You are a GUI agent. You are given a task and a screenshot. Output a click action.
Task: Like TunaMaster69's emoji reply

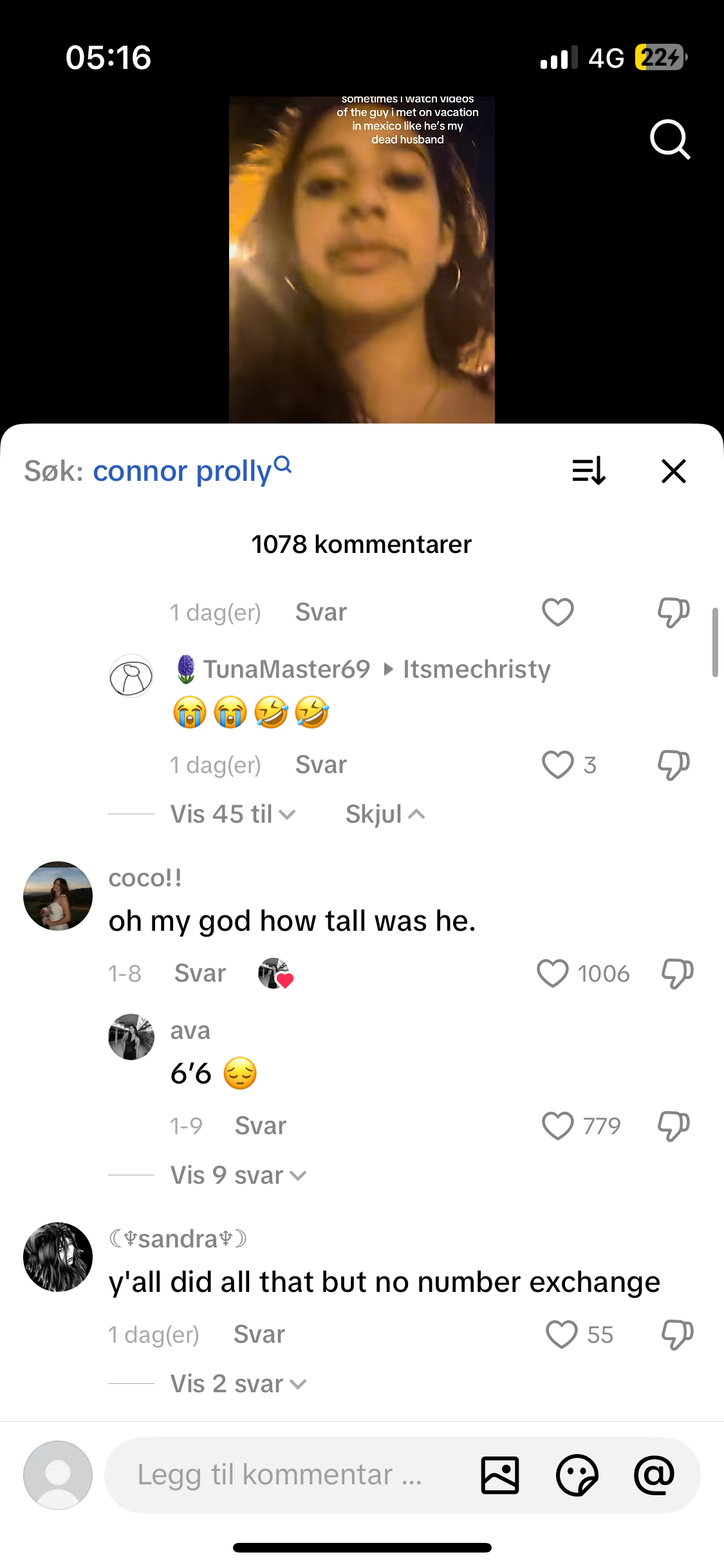pyautogui.click(x=557, y=765)
